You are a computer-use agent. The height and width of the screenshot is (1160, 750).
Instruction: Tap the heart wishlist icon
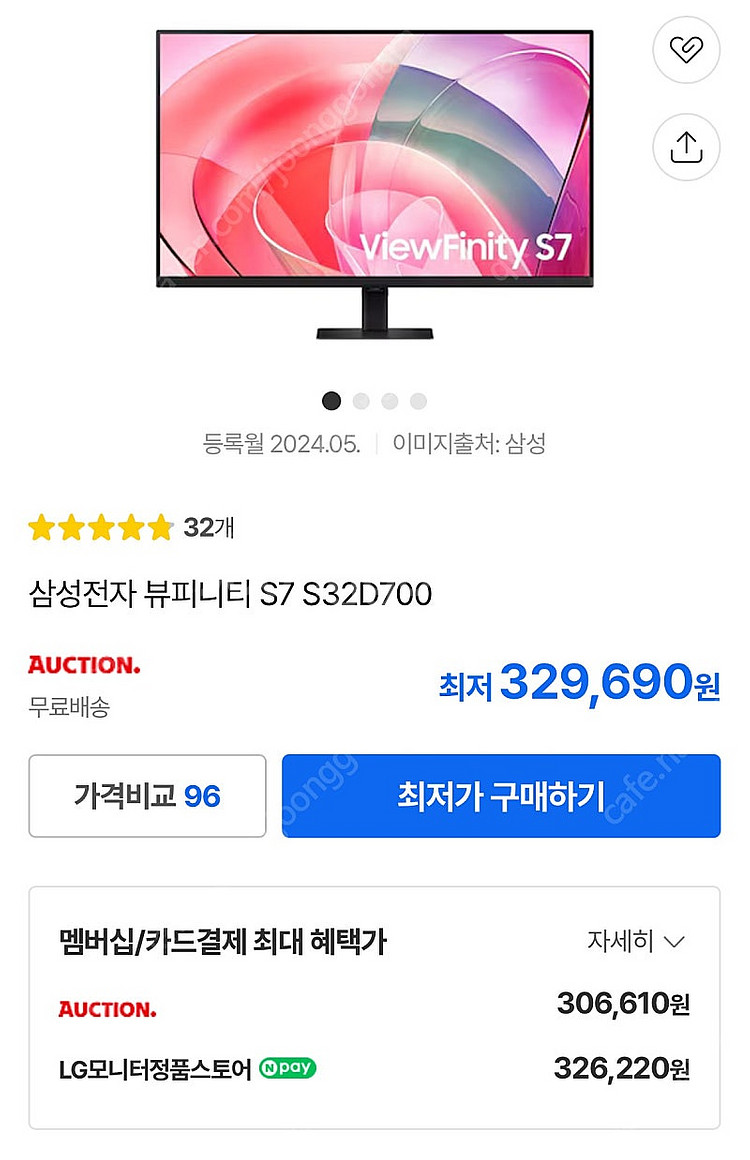pyautogui.click(x=686, y=49)
